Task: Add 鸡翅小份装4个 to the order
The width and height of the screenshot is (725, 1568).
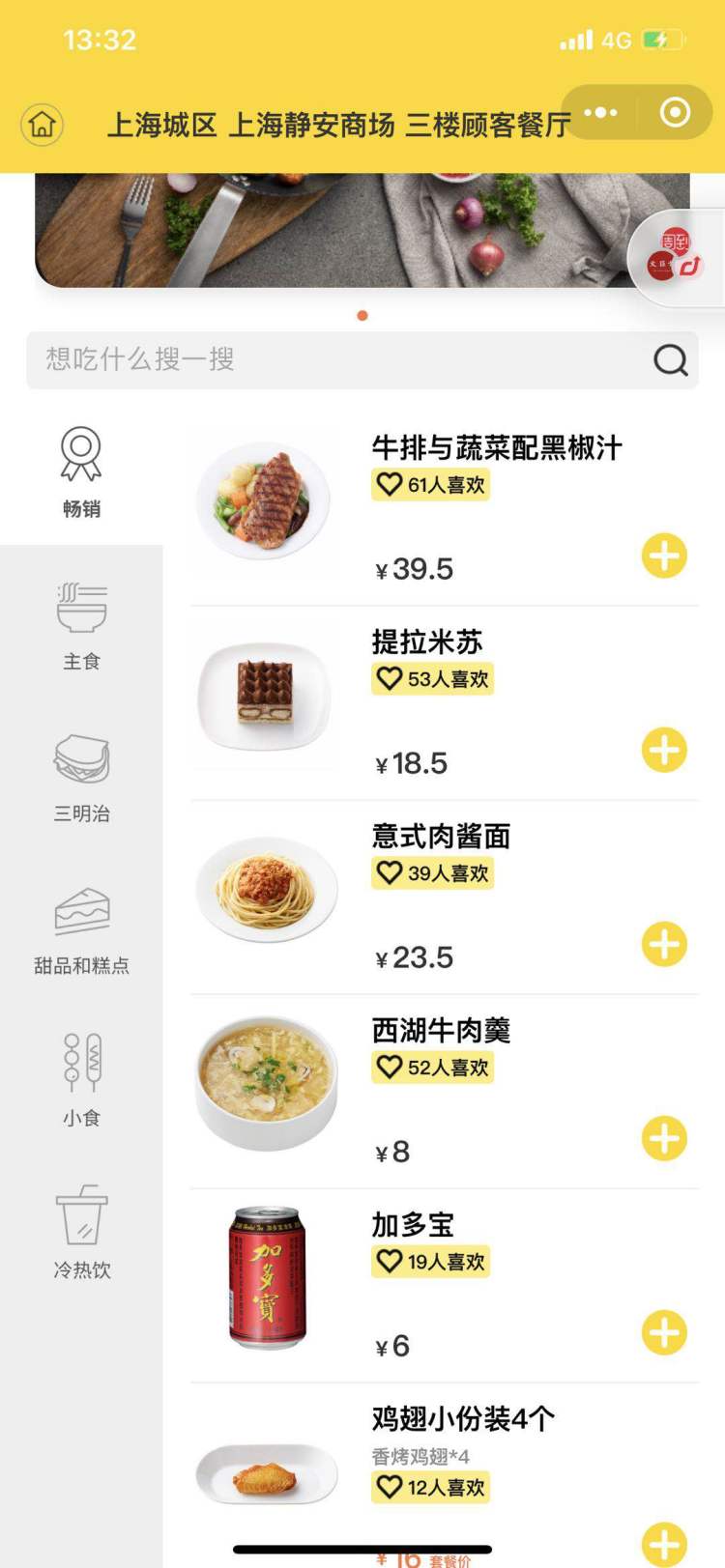Action: click(x=664, y=1542)
